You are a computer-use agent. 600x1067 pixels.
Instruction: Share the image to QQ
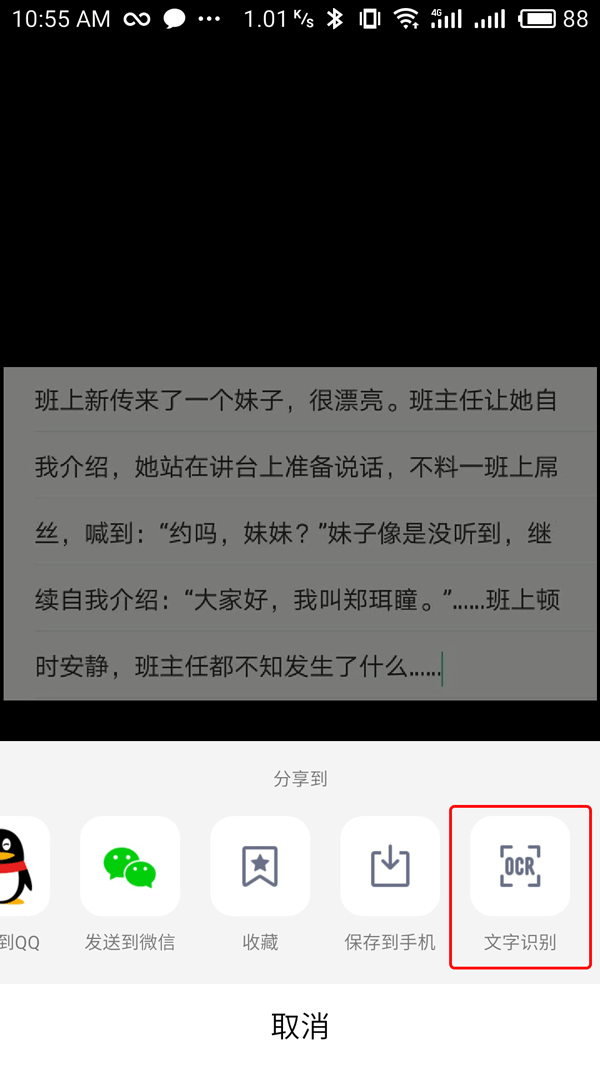click(18, 866)
